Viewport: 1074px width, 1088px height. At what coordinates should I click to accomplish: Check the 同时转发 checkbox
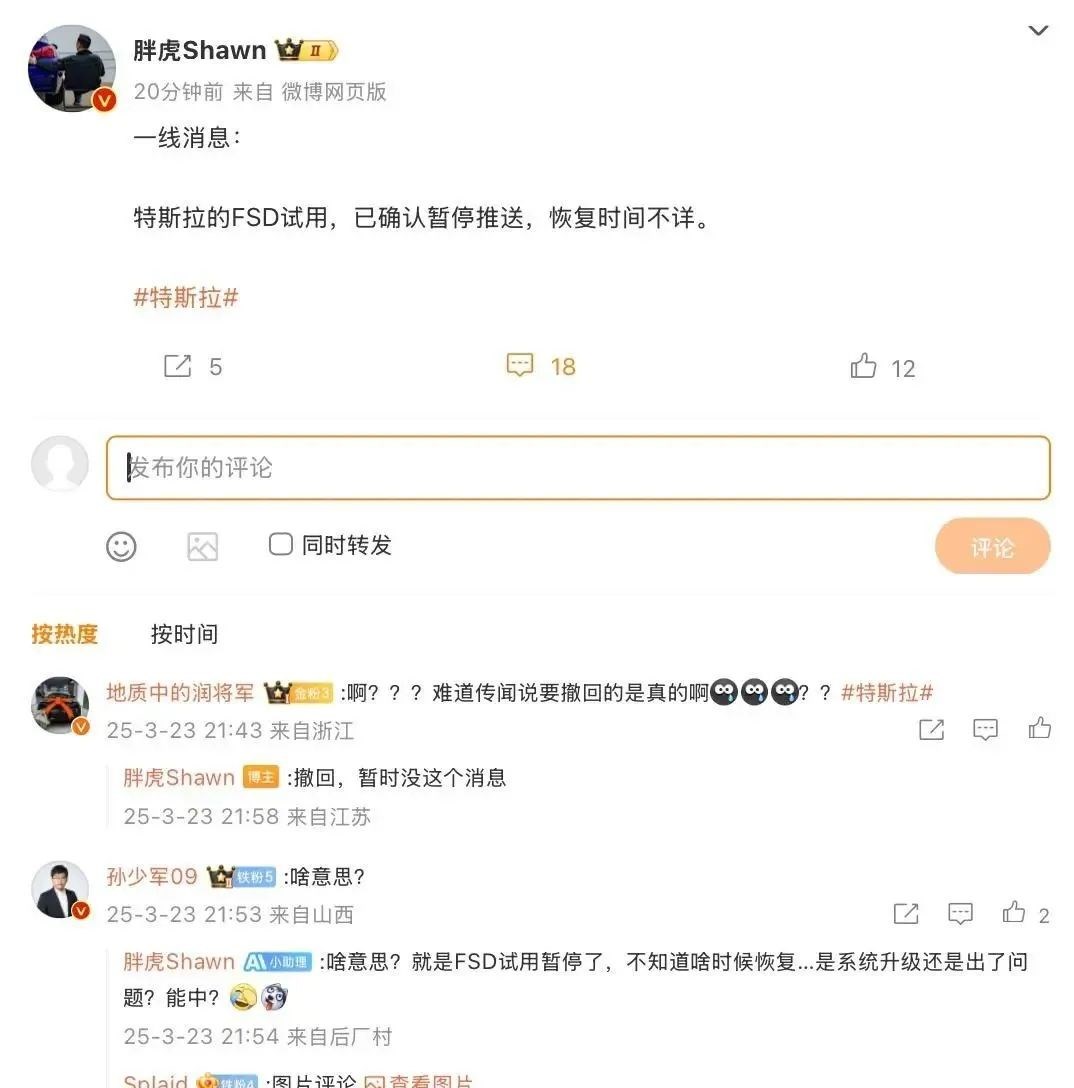point(281,544)
